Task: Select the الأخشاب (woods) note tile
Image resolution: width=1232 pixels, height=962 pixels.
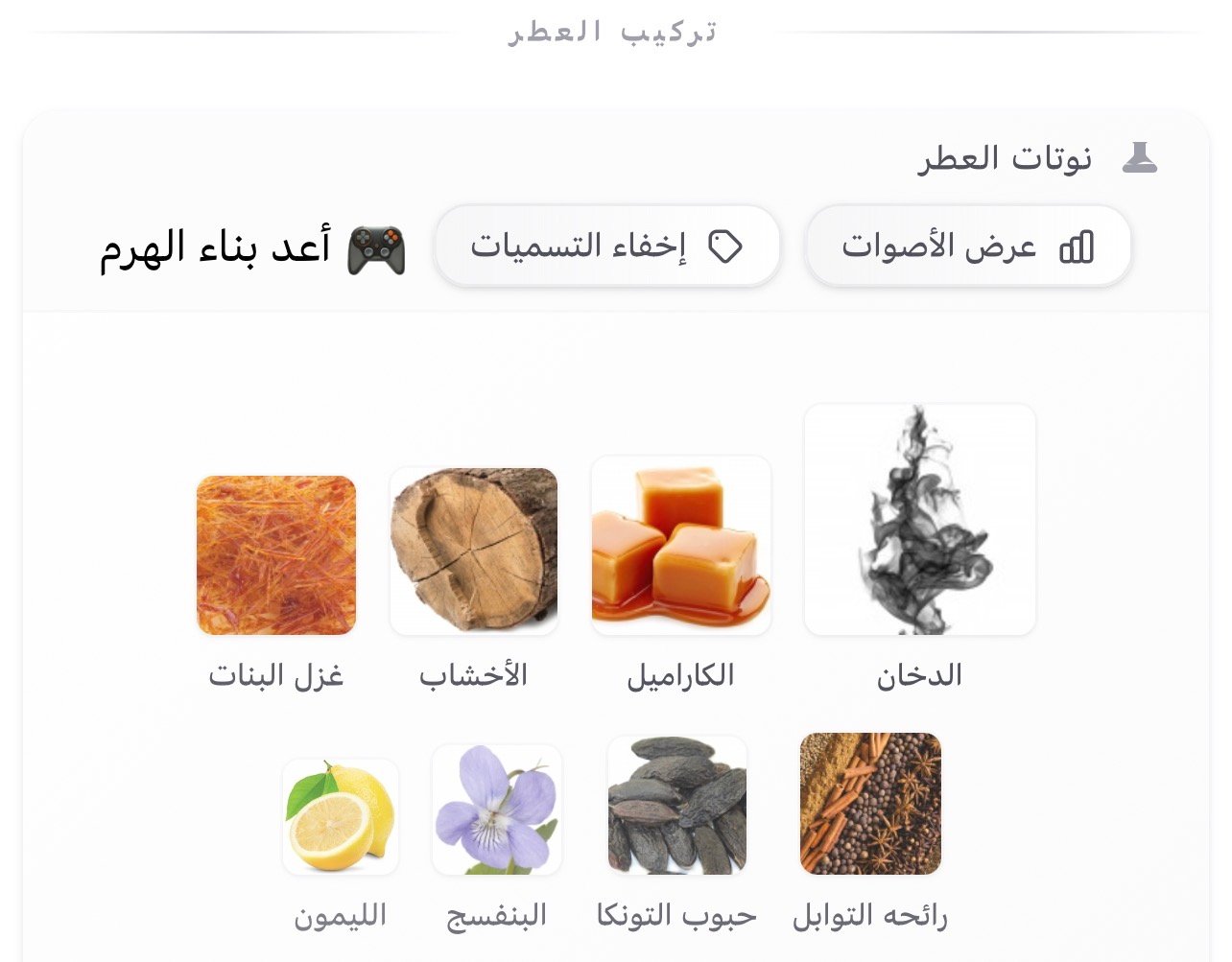Action: (474, 551)
